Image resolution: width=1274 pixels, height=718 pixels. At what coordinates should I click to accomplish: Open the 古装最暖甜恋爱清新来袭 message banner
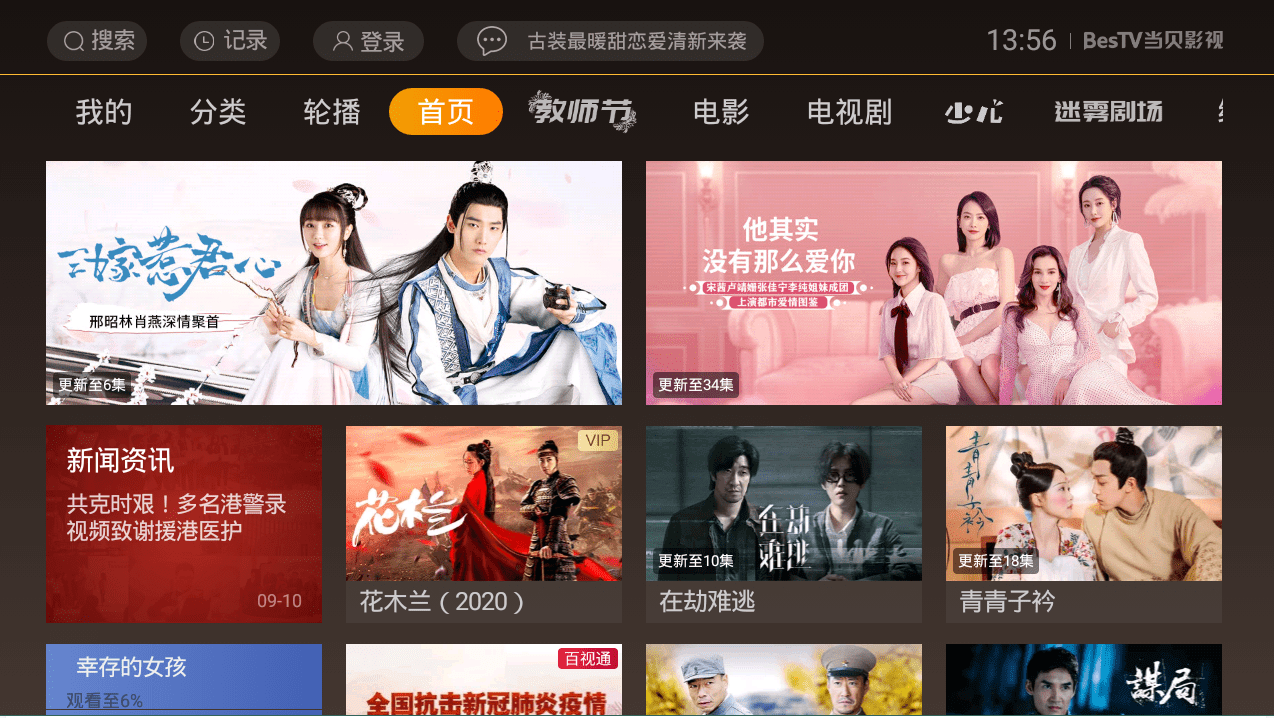pos(610,41)
